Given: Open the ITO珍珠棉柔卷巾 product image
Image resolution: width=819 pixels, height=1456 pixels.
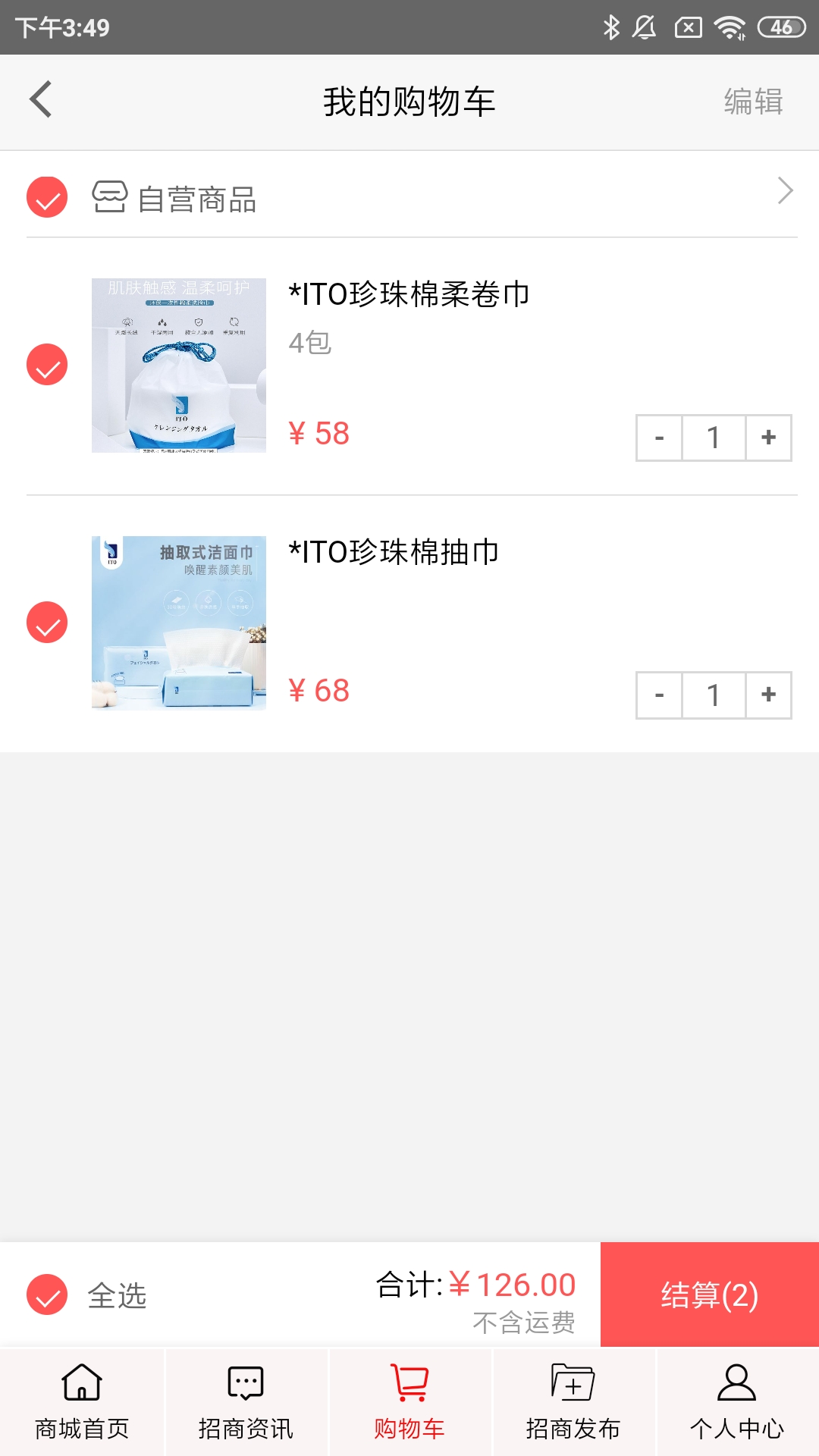Looking at the screenshot, I should [x=179, y=366].
